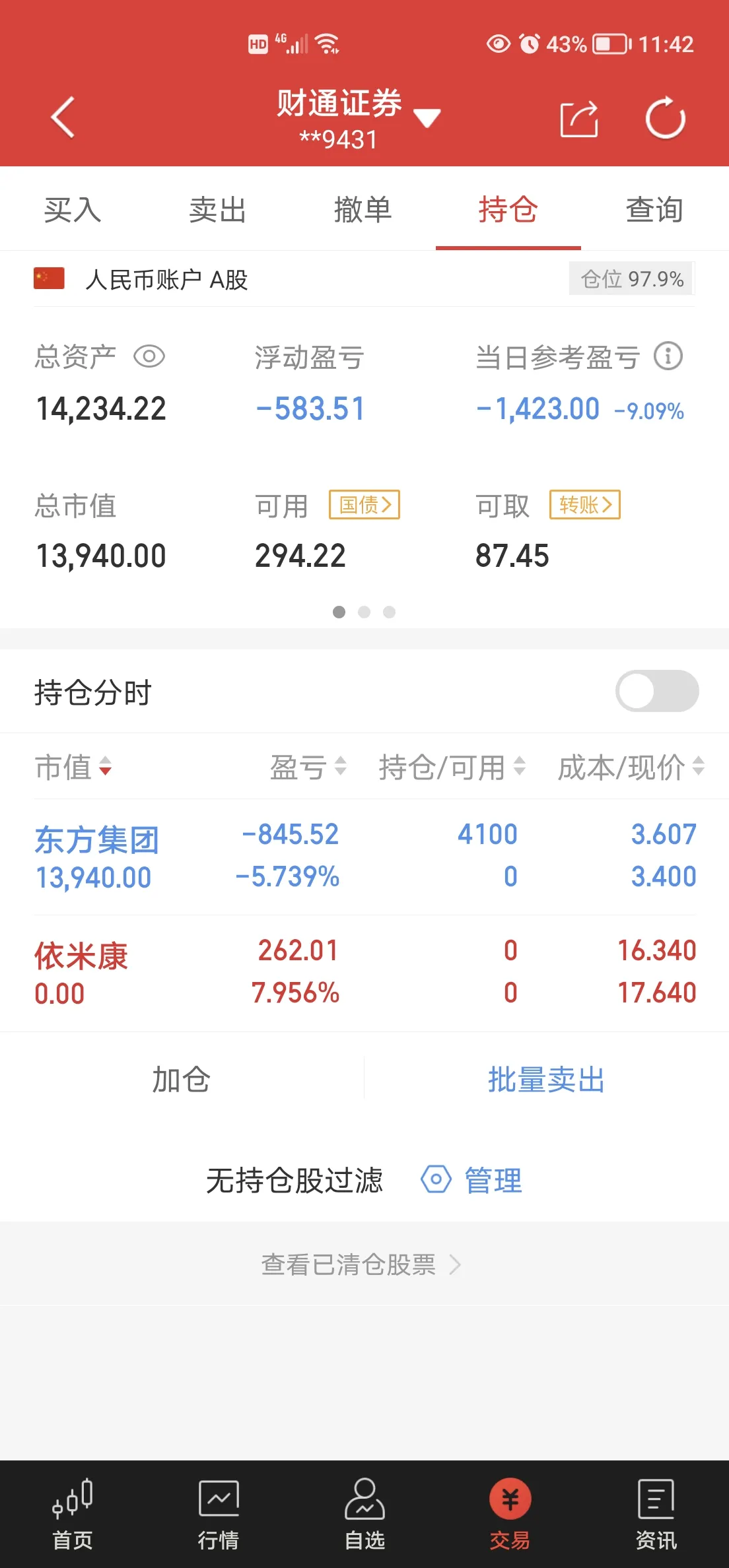Tap the 加仓 button
729x1568 pixels.
[x=181, y=1080]
